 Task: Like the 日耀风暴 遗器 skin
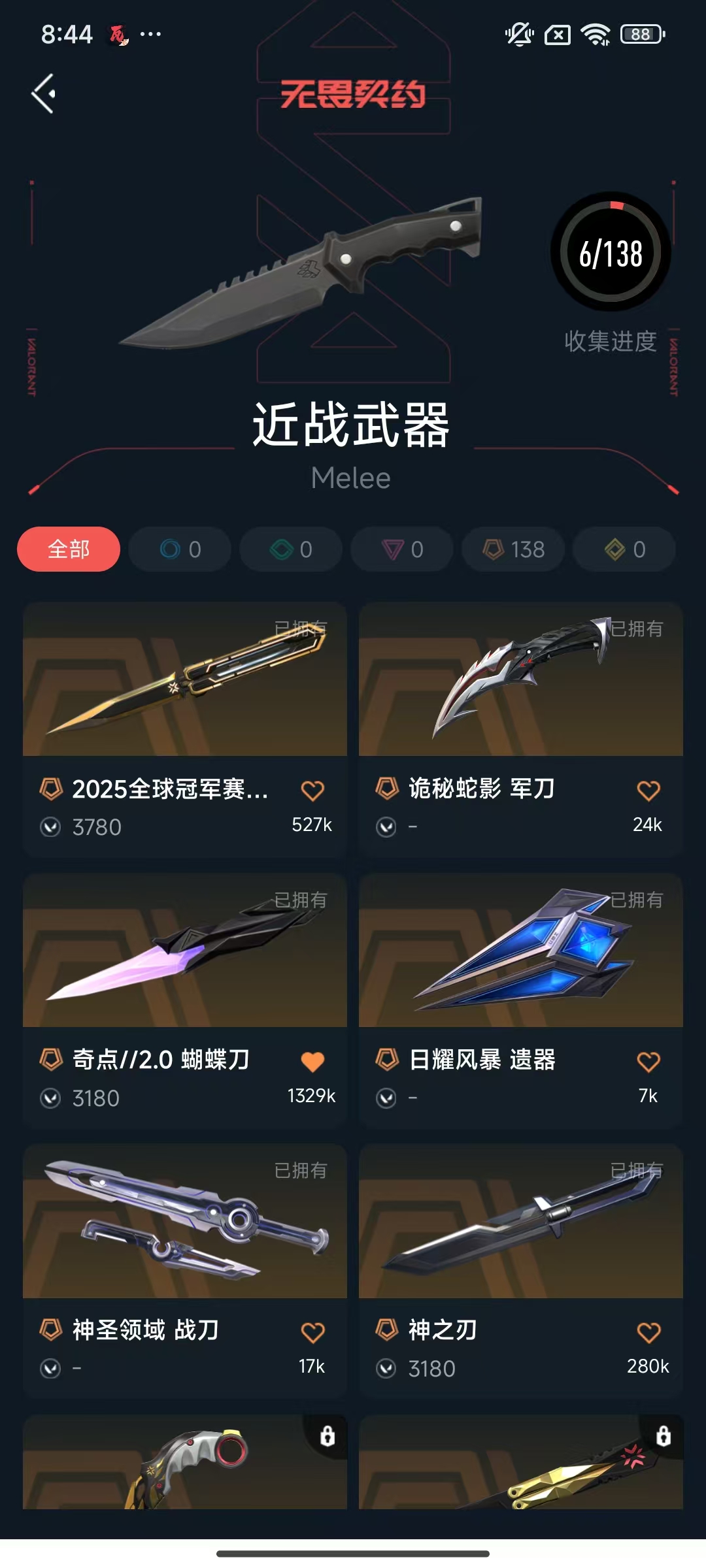coord(648,1062)
